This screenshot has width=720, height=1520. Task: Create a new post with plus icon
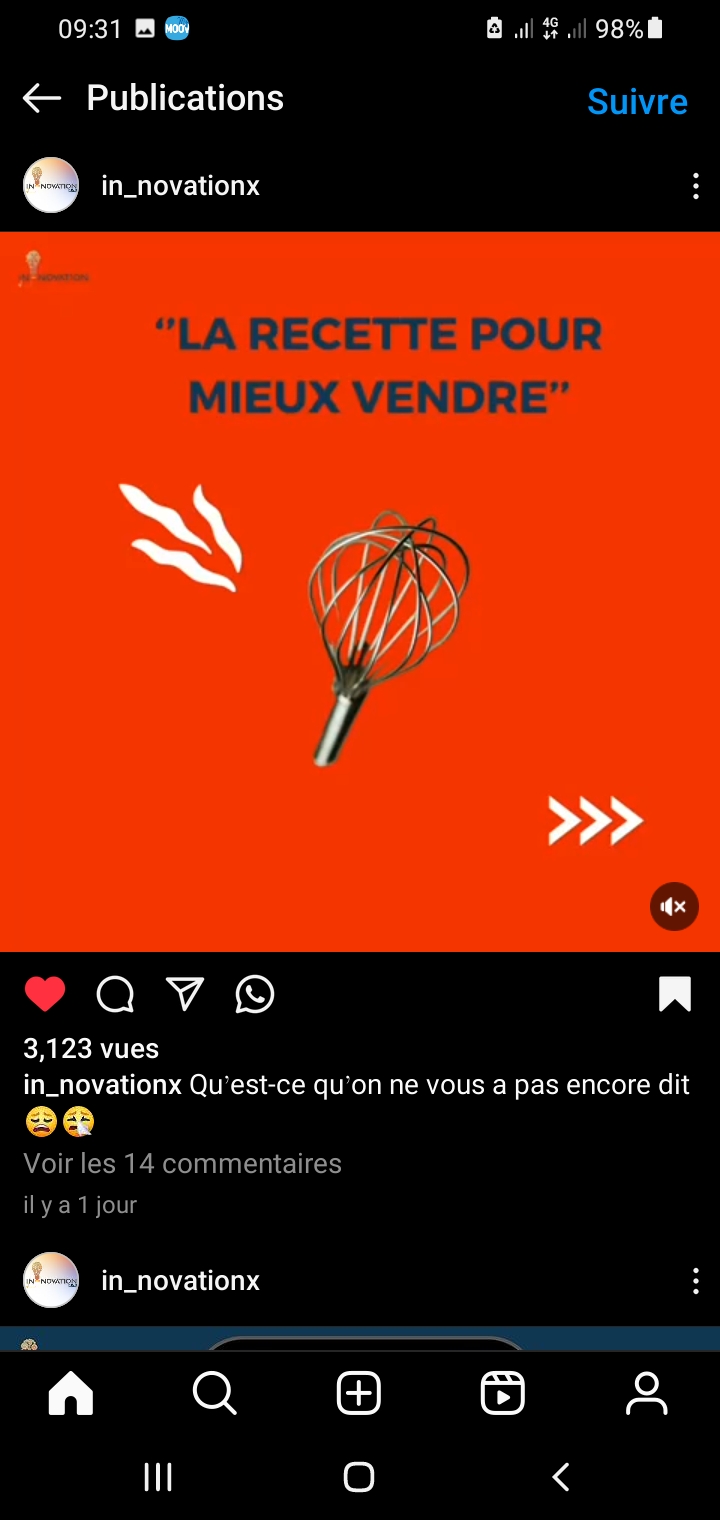click(x=359, y=1393)
